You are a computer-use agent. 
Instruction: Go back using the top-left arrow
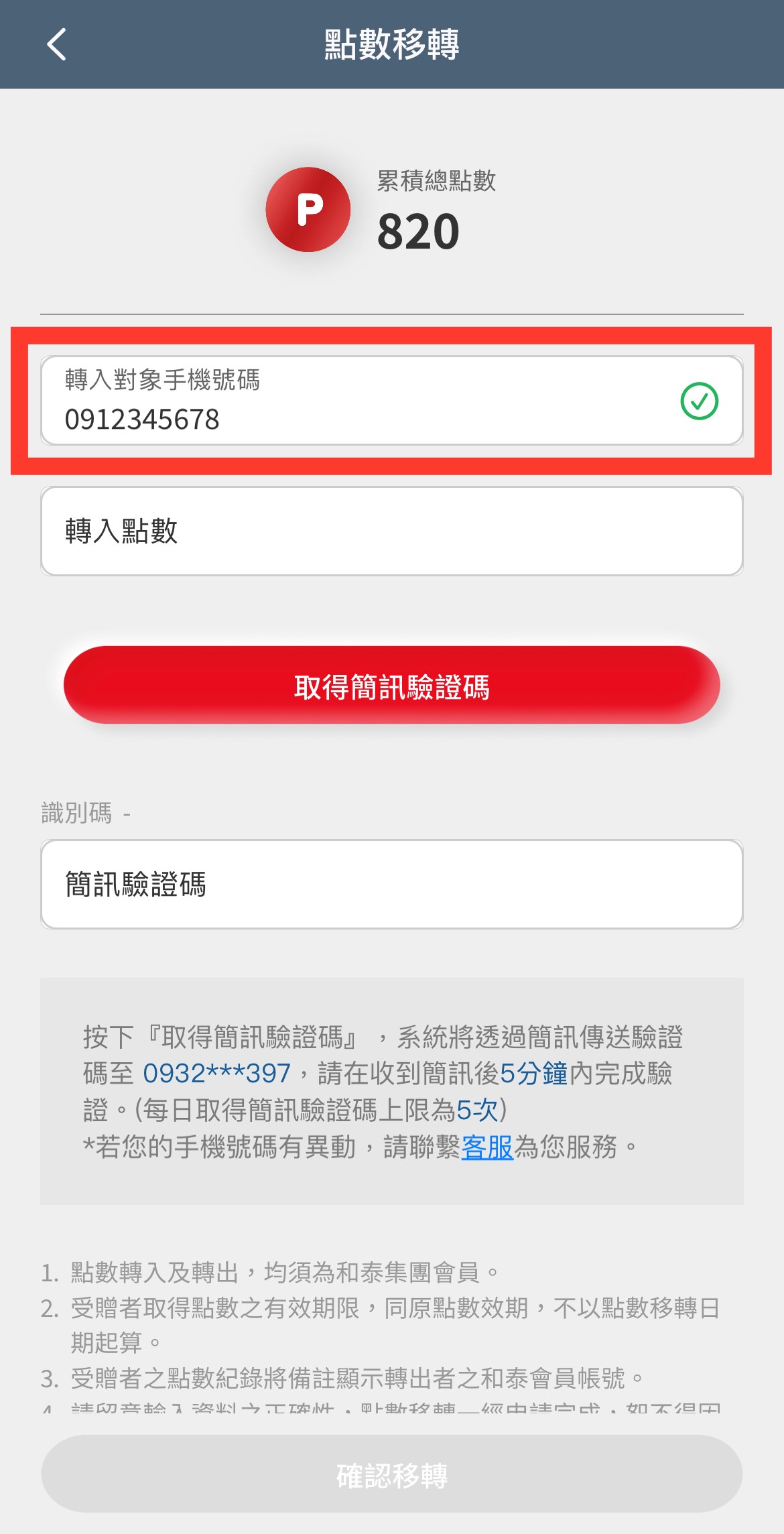(56, 44)
